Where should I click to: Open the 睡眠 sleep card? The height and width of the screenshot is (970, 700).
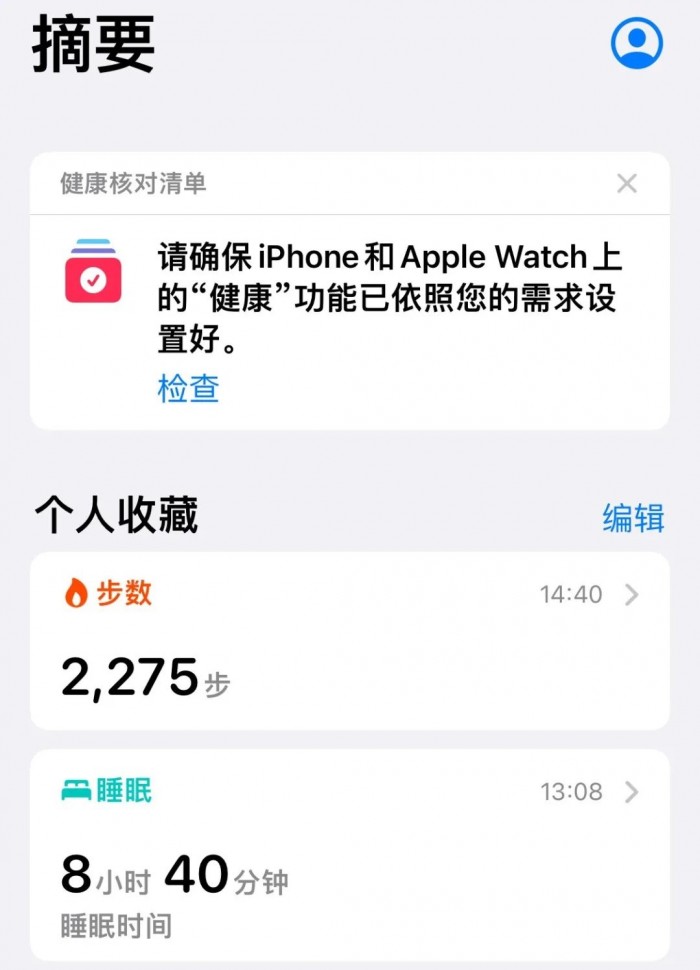point(349,855)
